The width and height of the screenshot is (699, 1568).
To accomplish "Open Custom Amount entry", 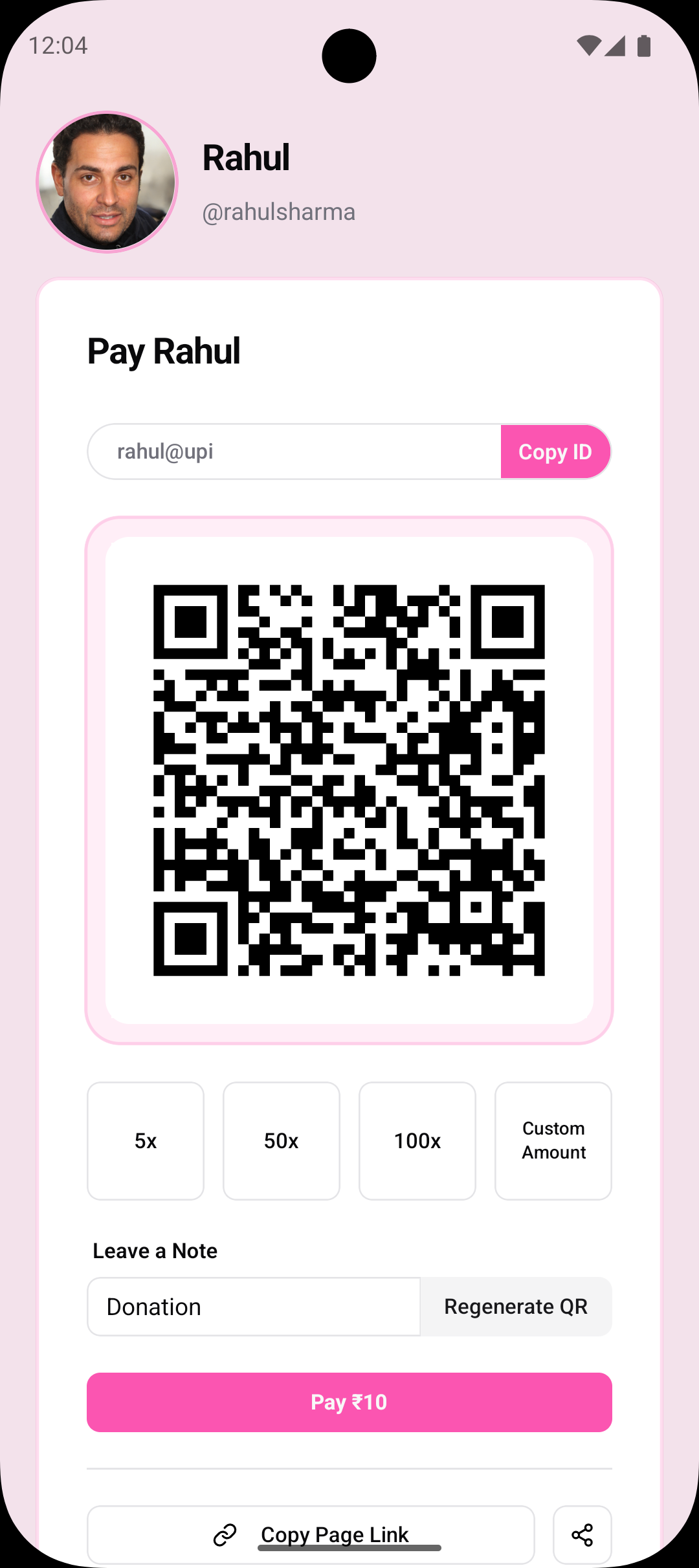I will point(553,1140).
